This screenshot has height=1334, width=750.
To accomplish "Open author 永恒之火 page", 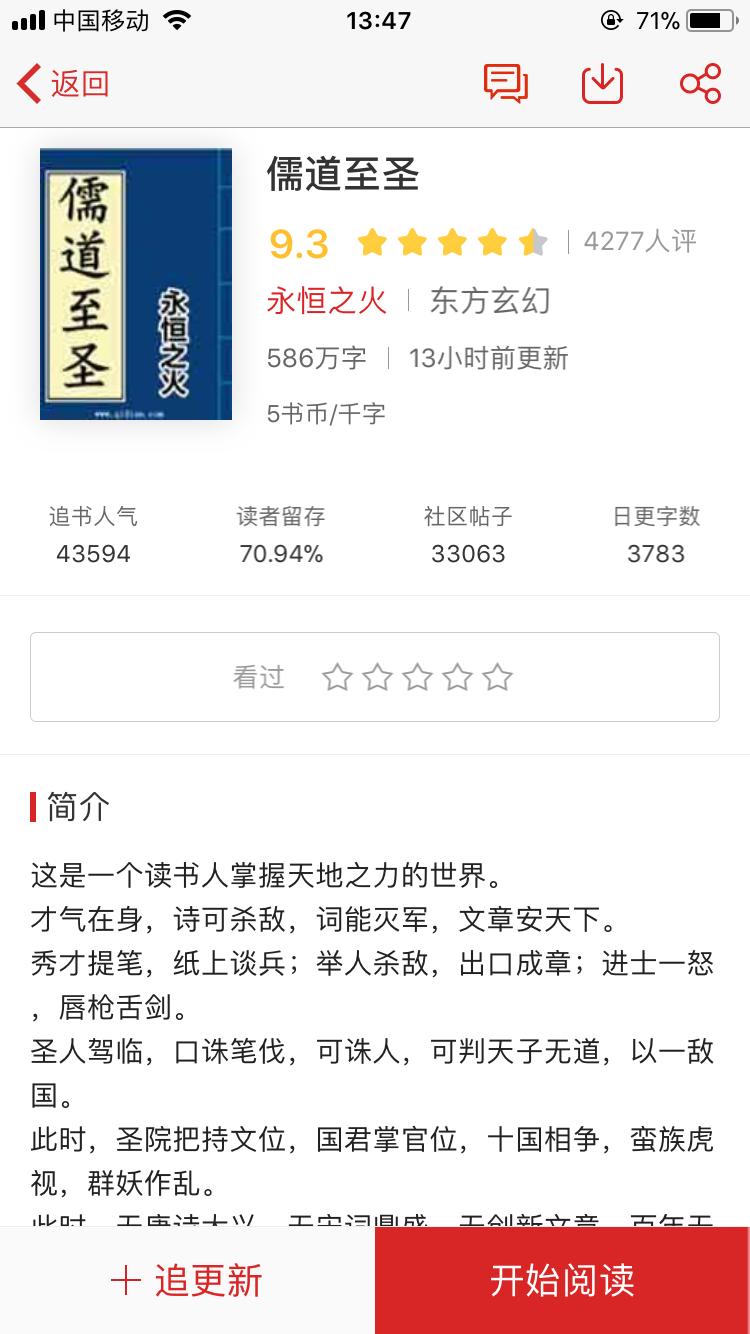I will [x=326, y=301].
